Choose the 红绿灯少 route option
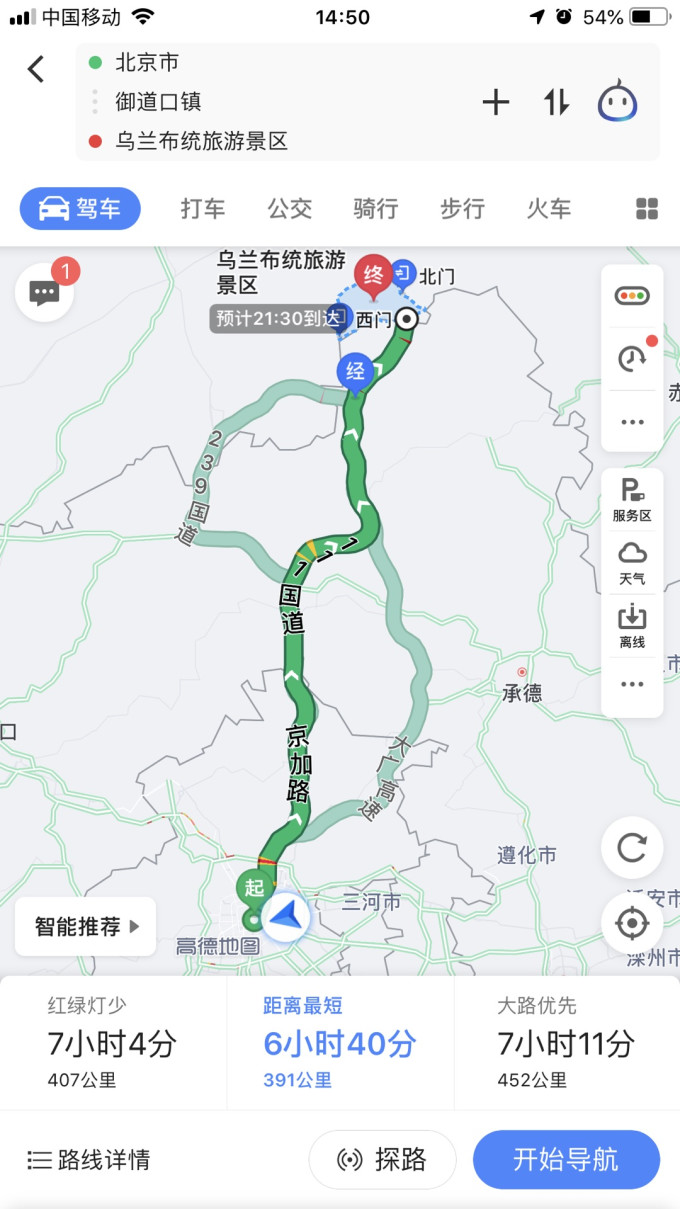Screen dimensions: 680x1209 pyautogui.click(x=113, y=1042)
